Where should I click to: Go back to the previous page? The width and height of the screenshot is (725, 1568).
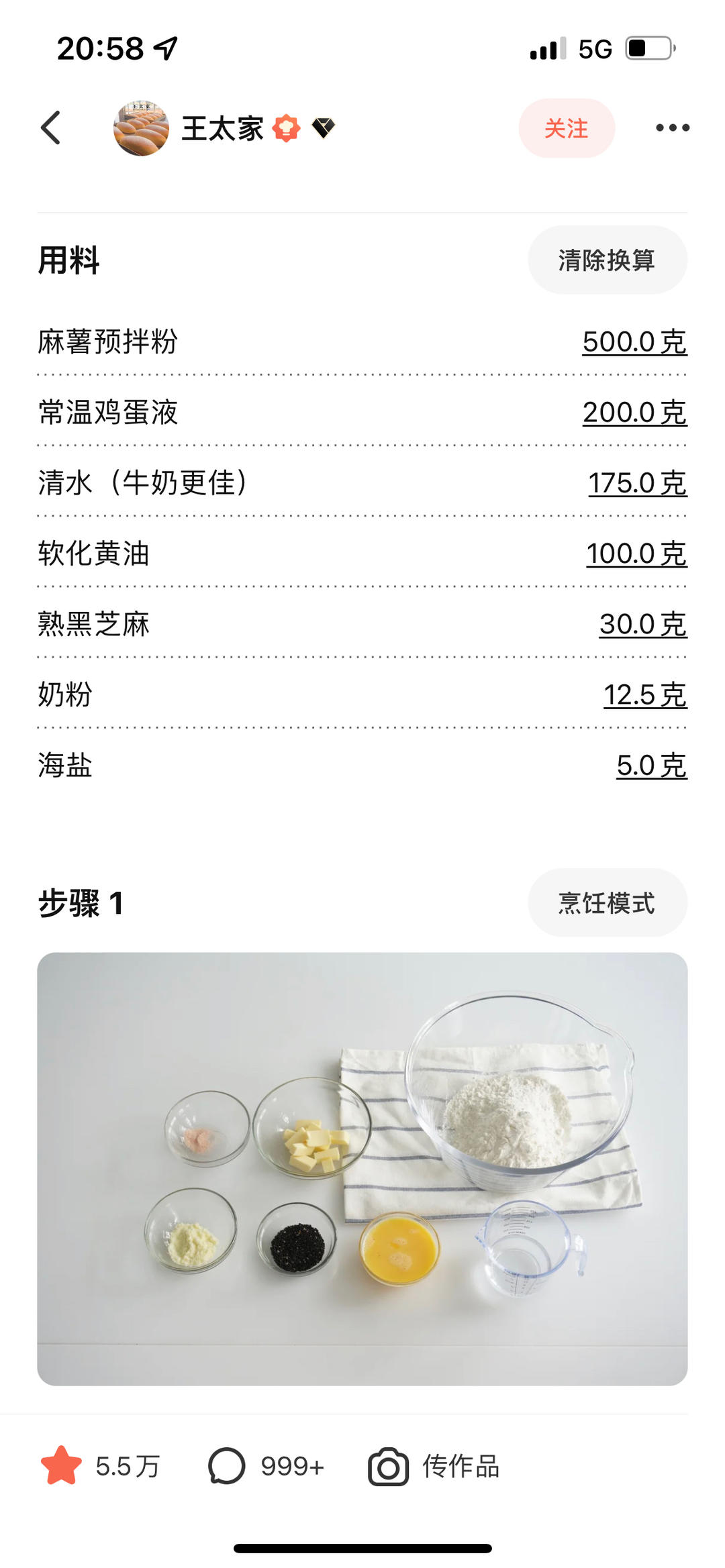point(52,128)
